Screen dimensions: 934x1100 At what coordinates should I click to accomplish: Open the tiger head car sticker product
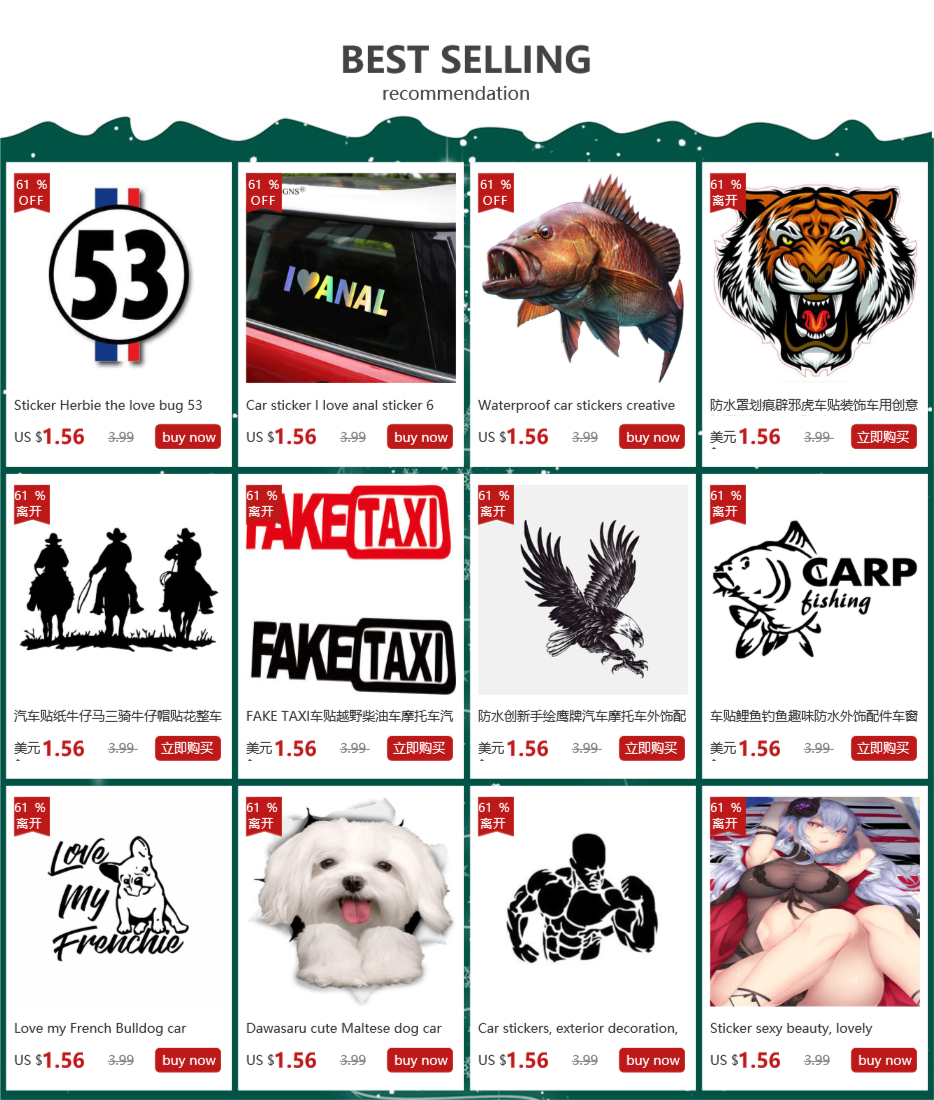point(815,277)
